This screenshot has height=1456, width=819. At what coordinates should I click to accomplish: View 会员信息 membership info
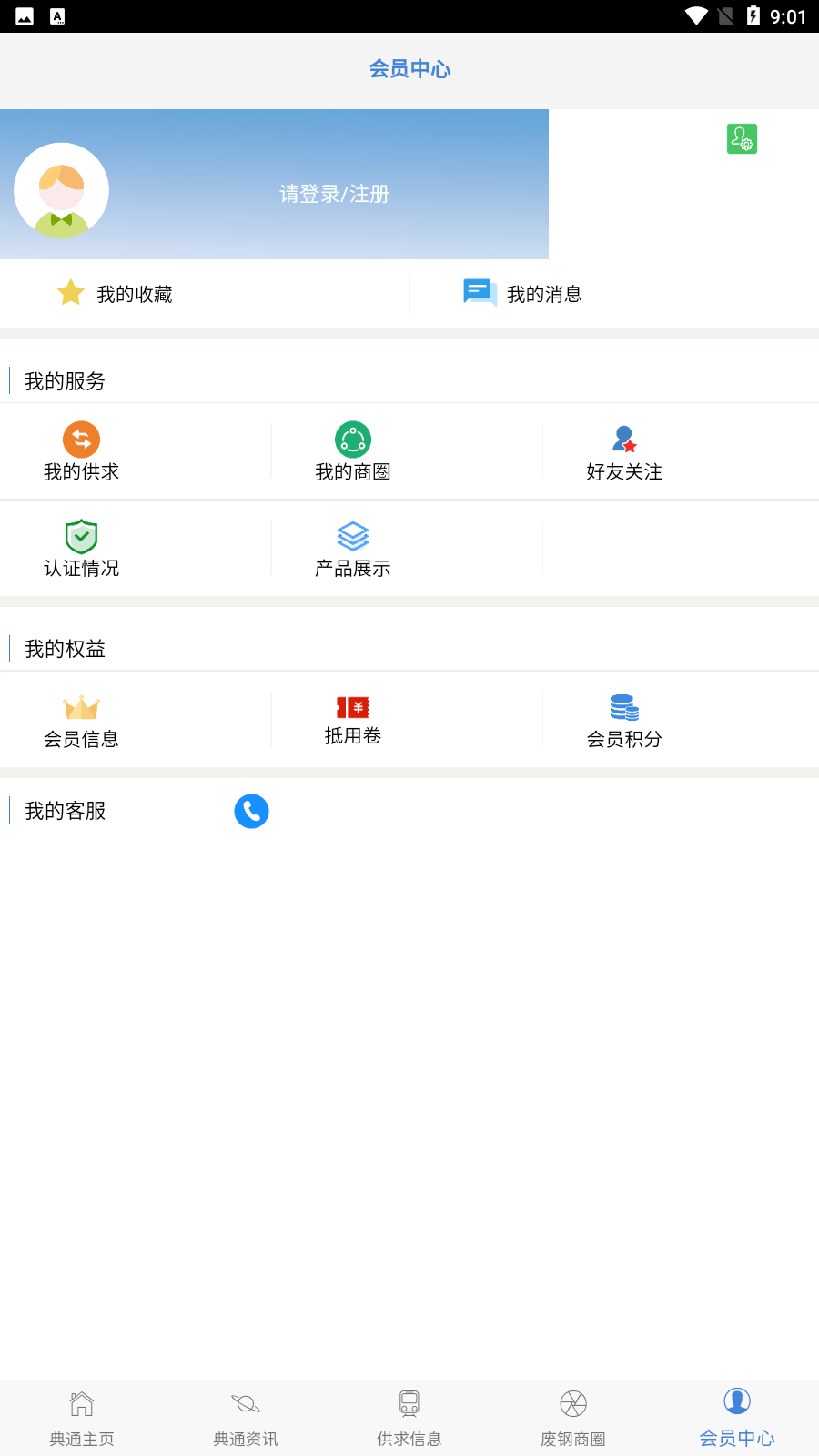tap(81, 721)
